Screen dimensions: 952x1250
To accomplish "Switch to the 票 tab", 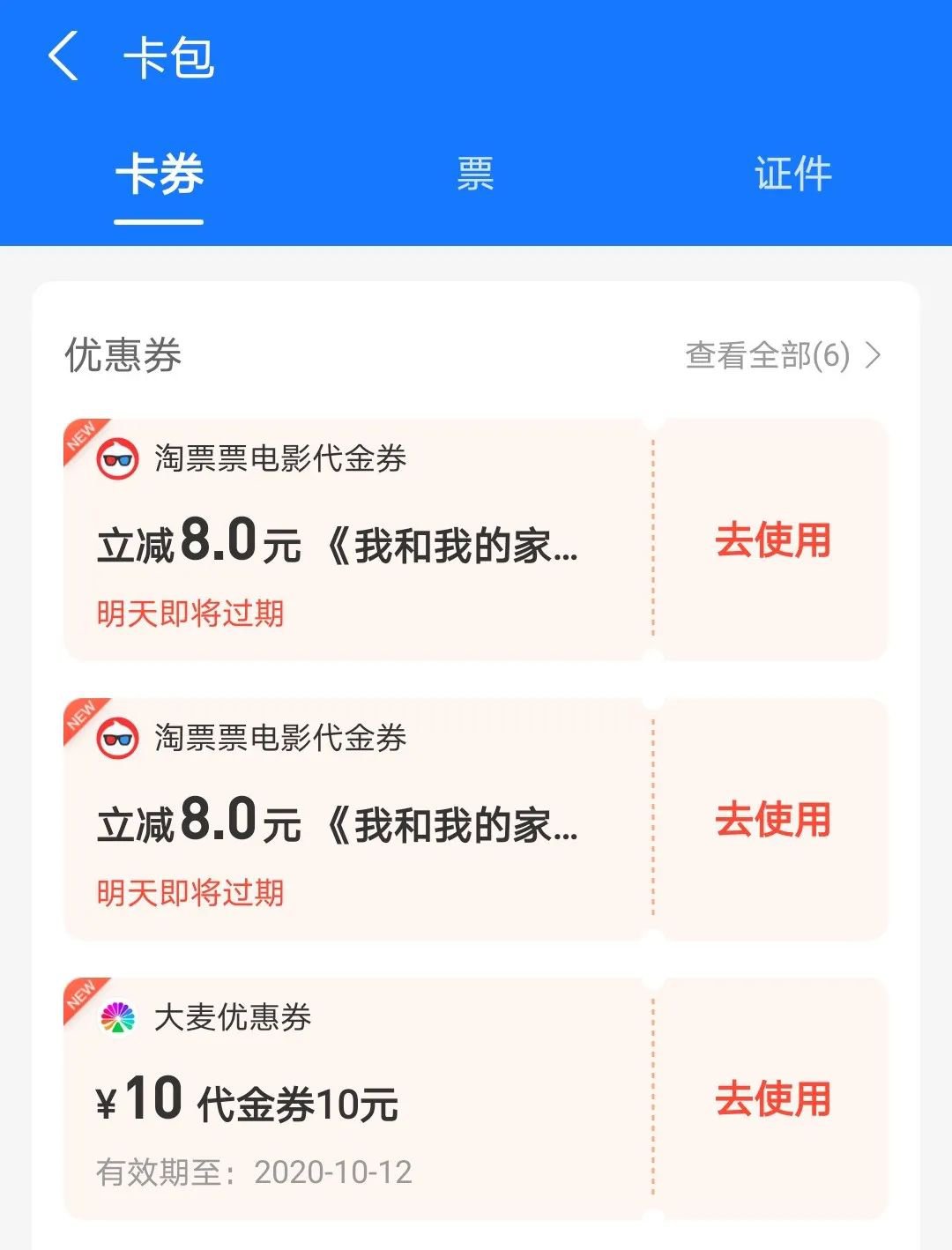I will tap(475, 174).
